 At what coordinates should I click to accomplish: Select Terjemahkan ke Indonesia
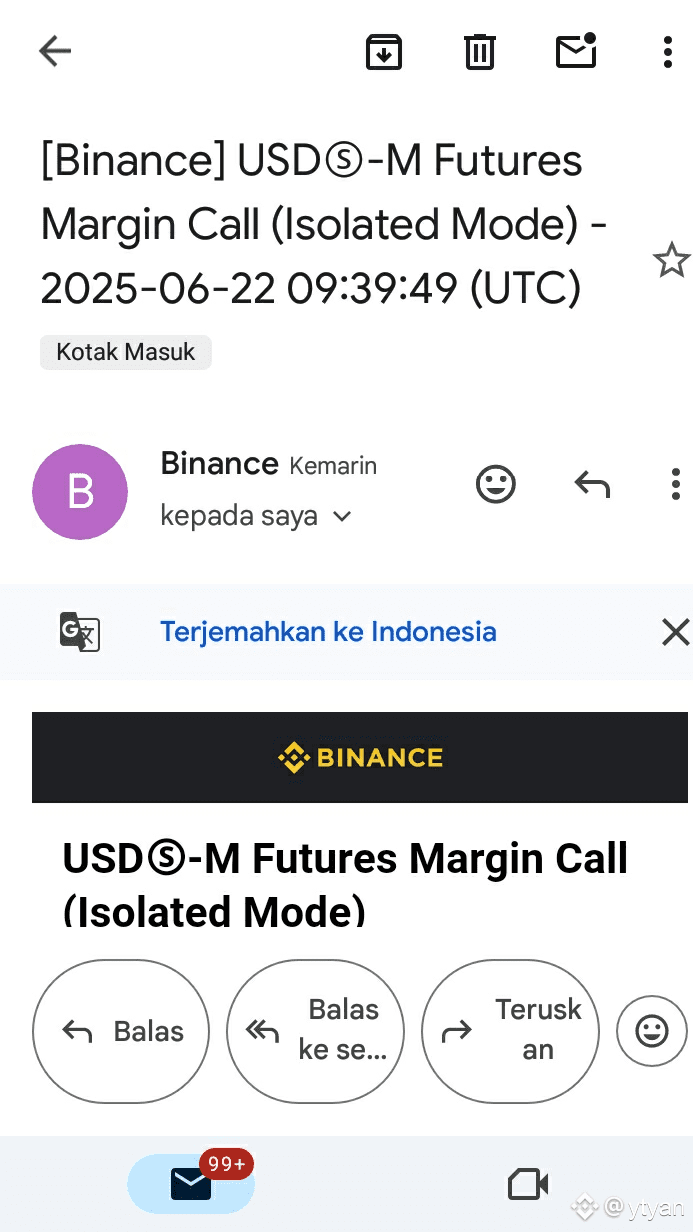click(x=328, y=632)
